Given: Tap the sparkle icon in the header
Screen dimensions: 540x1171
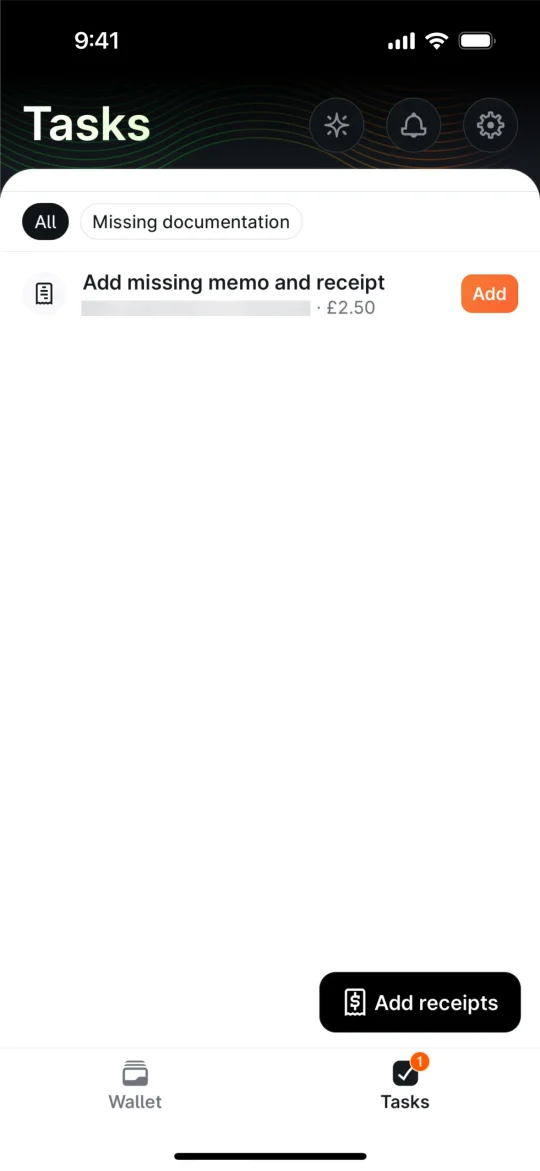Looking at the screenshot, I should 337,125.
